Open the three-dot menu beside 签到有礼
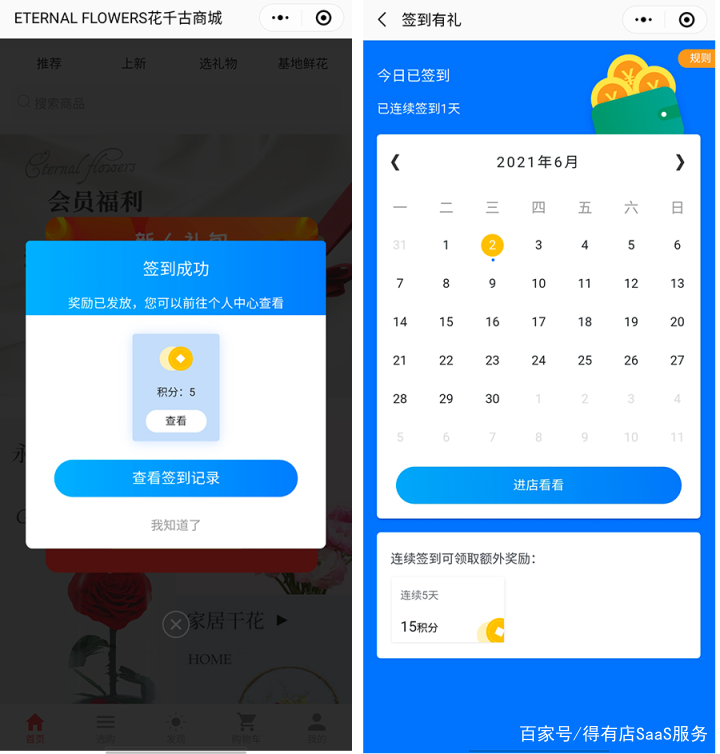This screenshot has height=754, width=720. (x=645, y=19)
